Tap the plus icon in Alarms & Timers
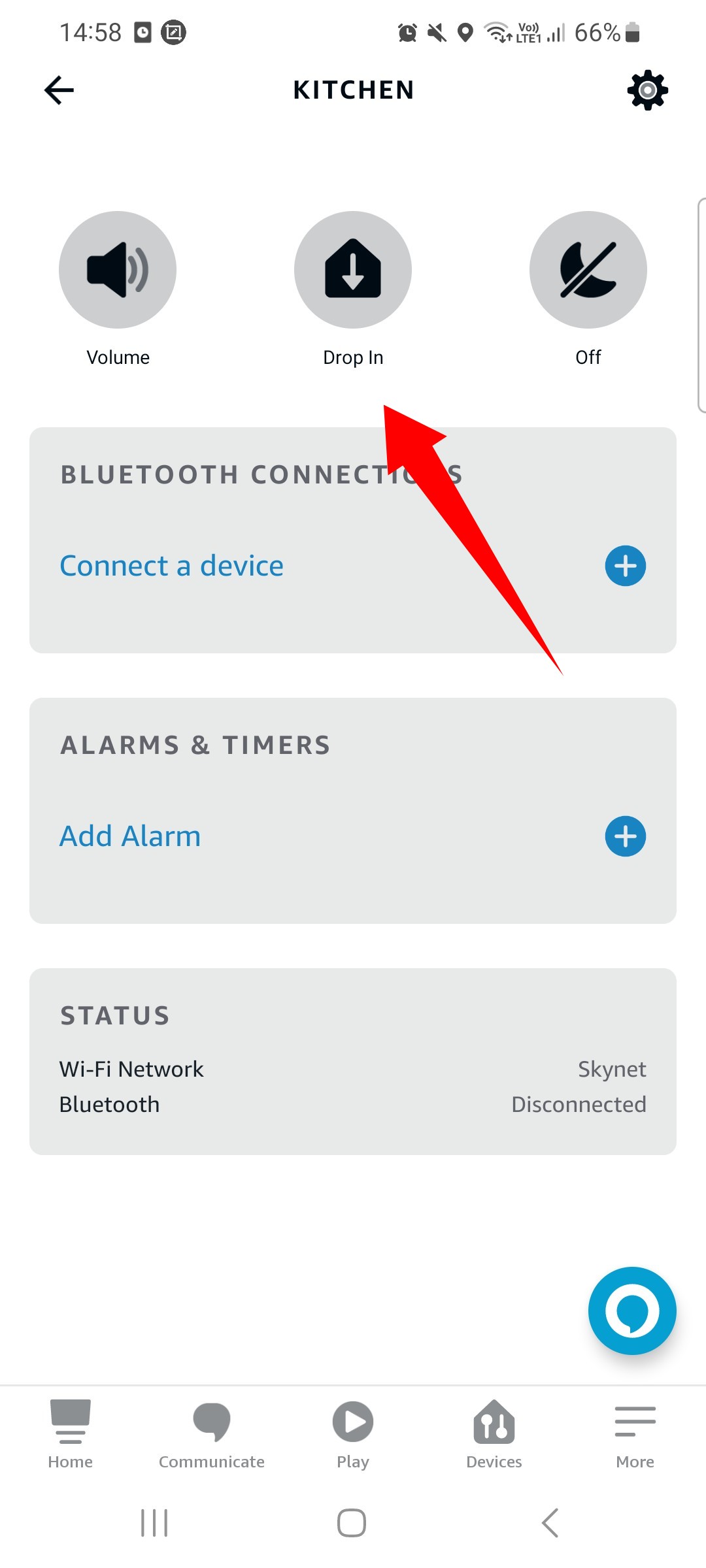706x1568 pixels. pyautogui.click(x=626, y=836)
